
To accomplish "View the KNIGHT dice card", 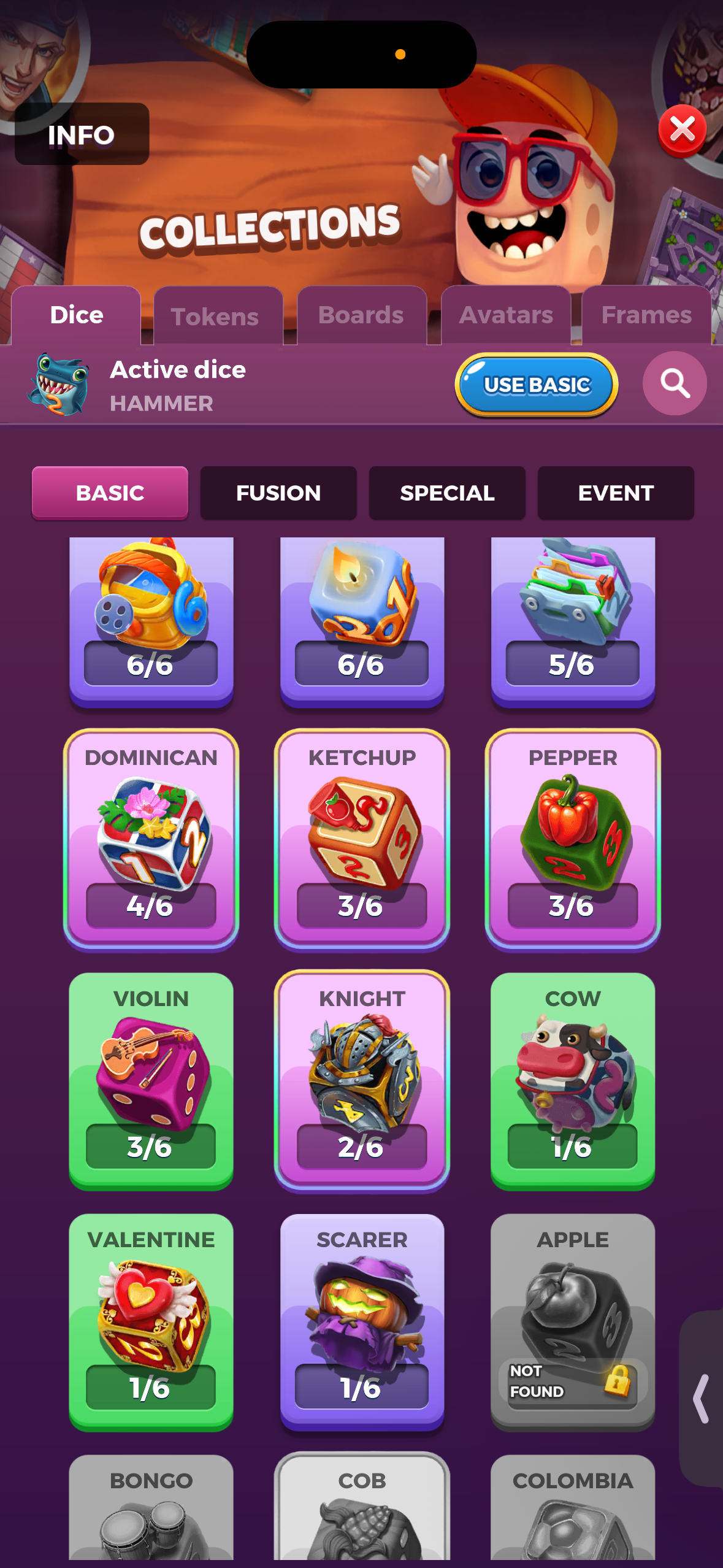I will click(x=362, y=1080).
